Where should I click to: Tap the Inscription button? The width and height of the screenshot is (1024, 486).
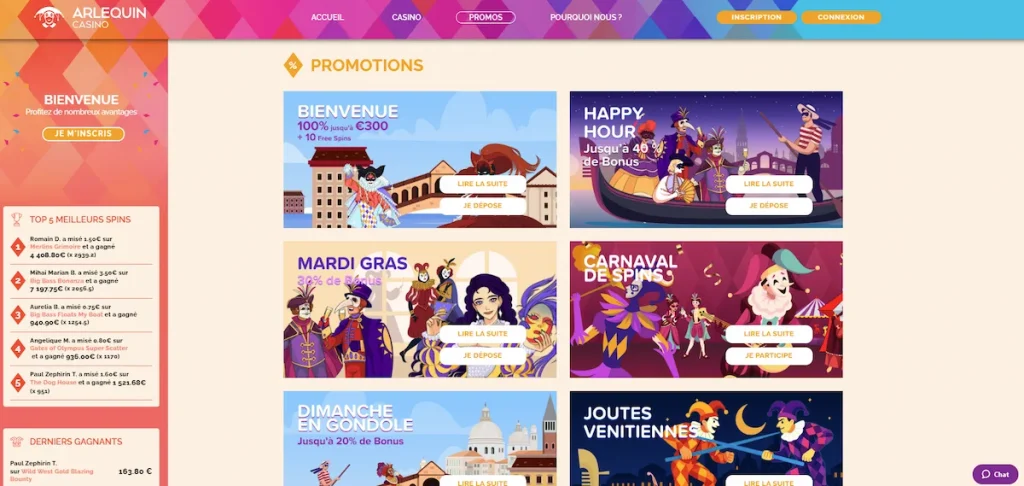[756, 17]
